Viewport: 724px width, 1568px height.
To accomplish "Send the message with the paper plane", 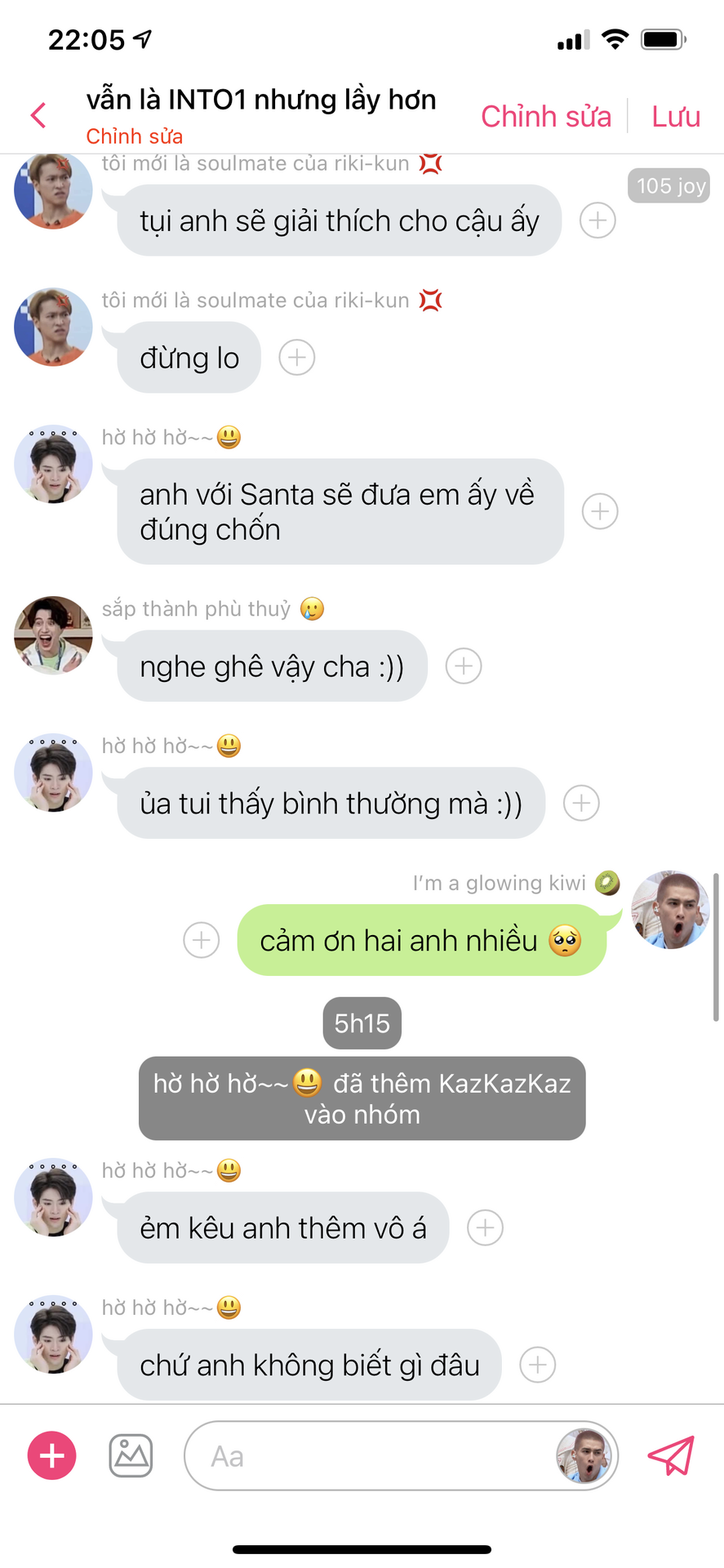I will pyautogui.click(x=671, y=1455).
